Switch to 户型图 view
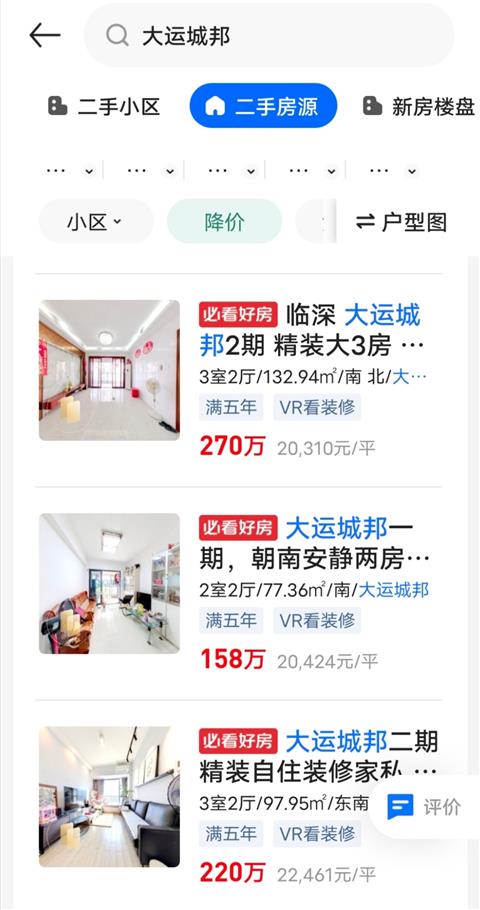Image resolution: width=480 pixels, height=910 pixels. (401, 222)
